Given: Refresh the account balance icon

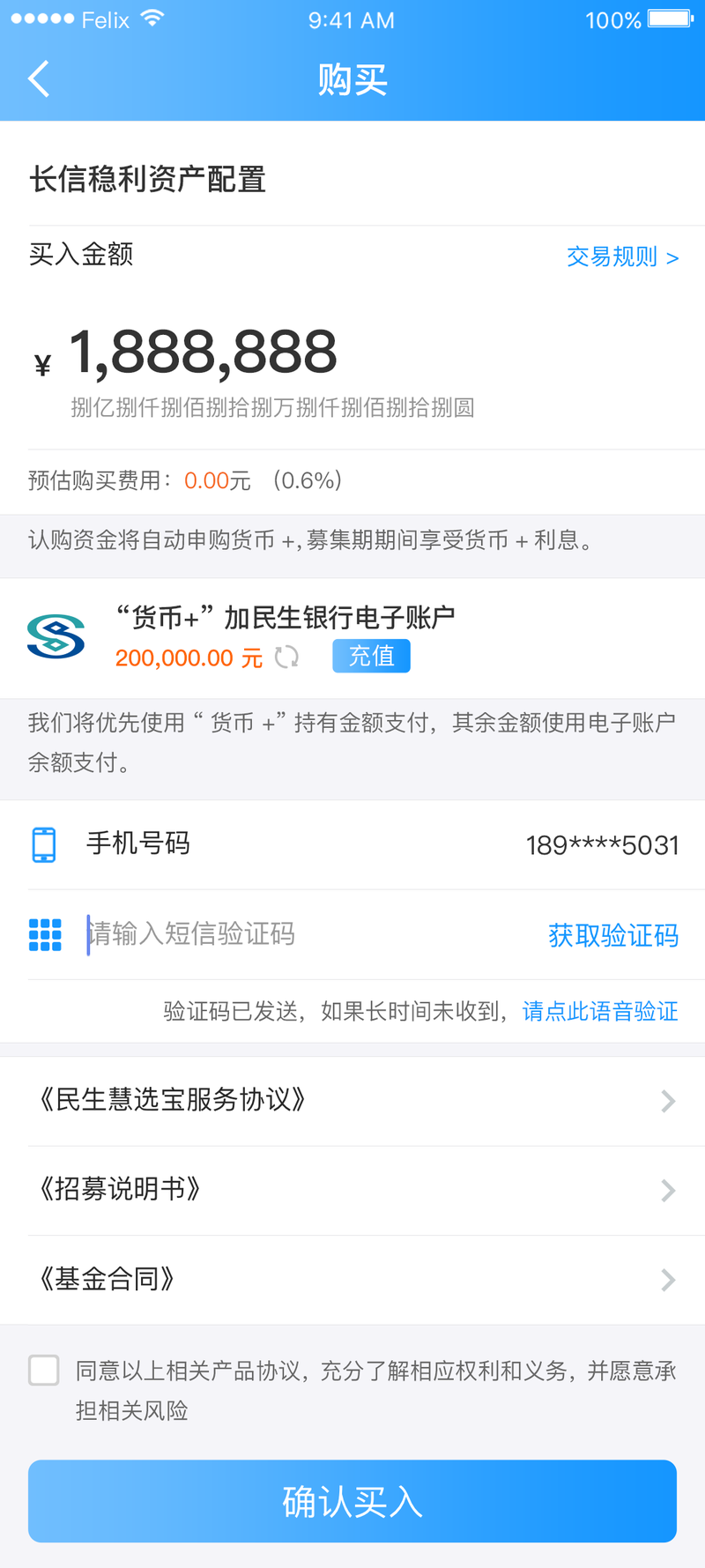Looking at the screenshot, I should tap(286, 658).
